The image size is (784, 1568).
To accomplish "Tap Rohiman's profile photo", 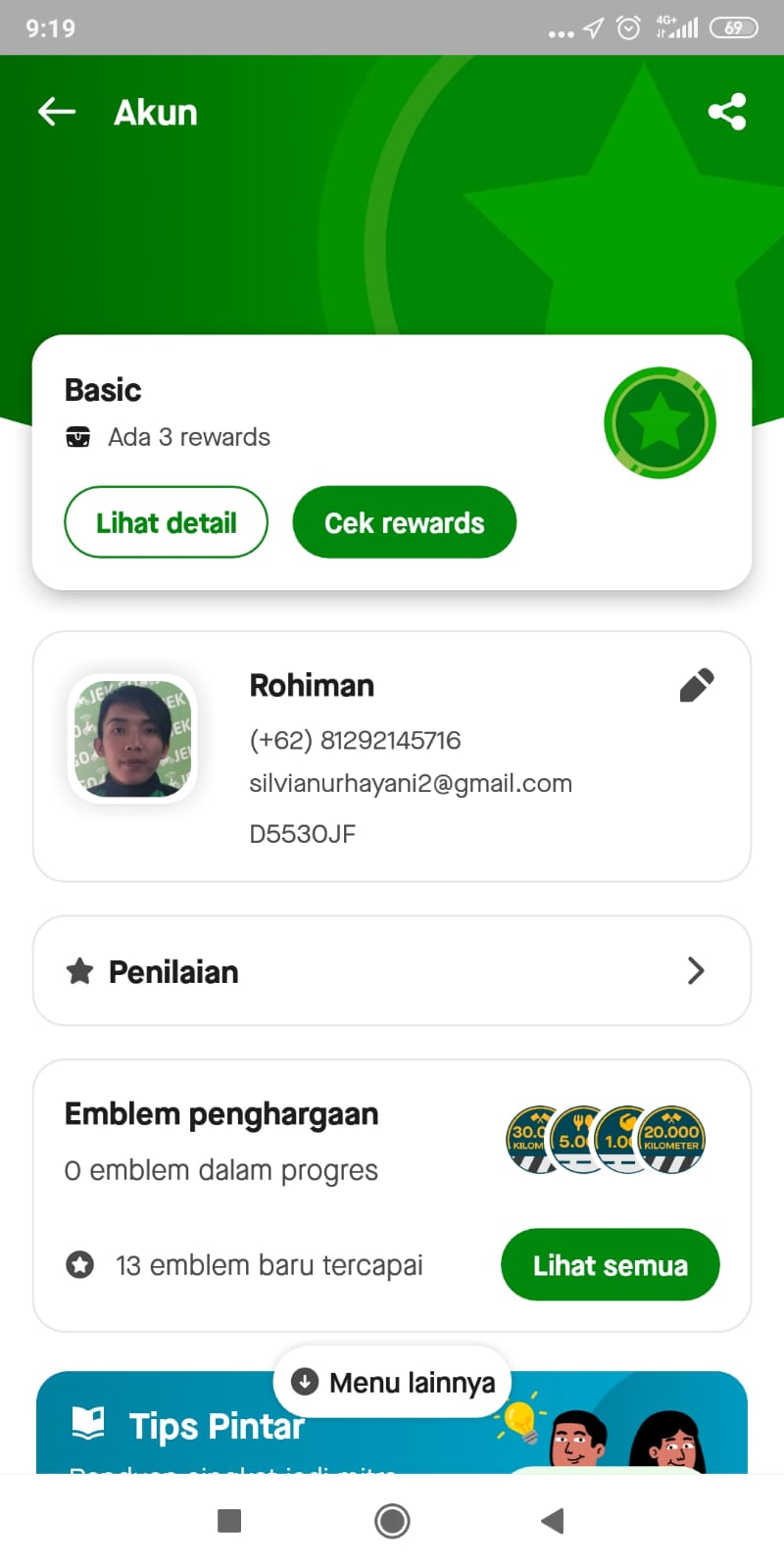I will (132, 738).
